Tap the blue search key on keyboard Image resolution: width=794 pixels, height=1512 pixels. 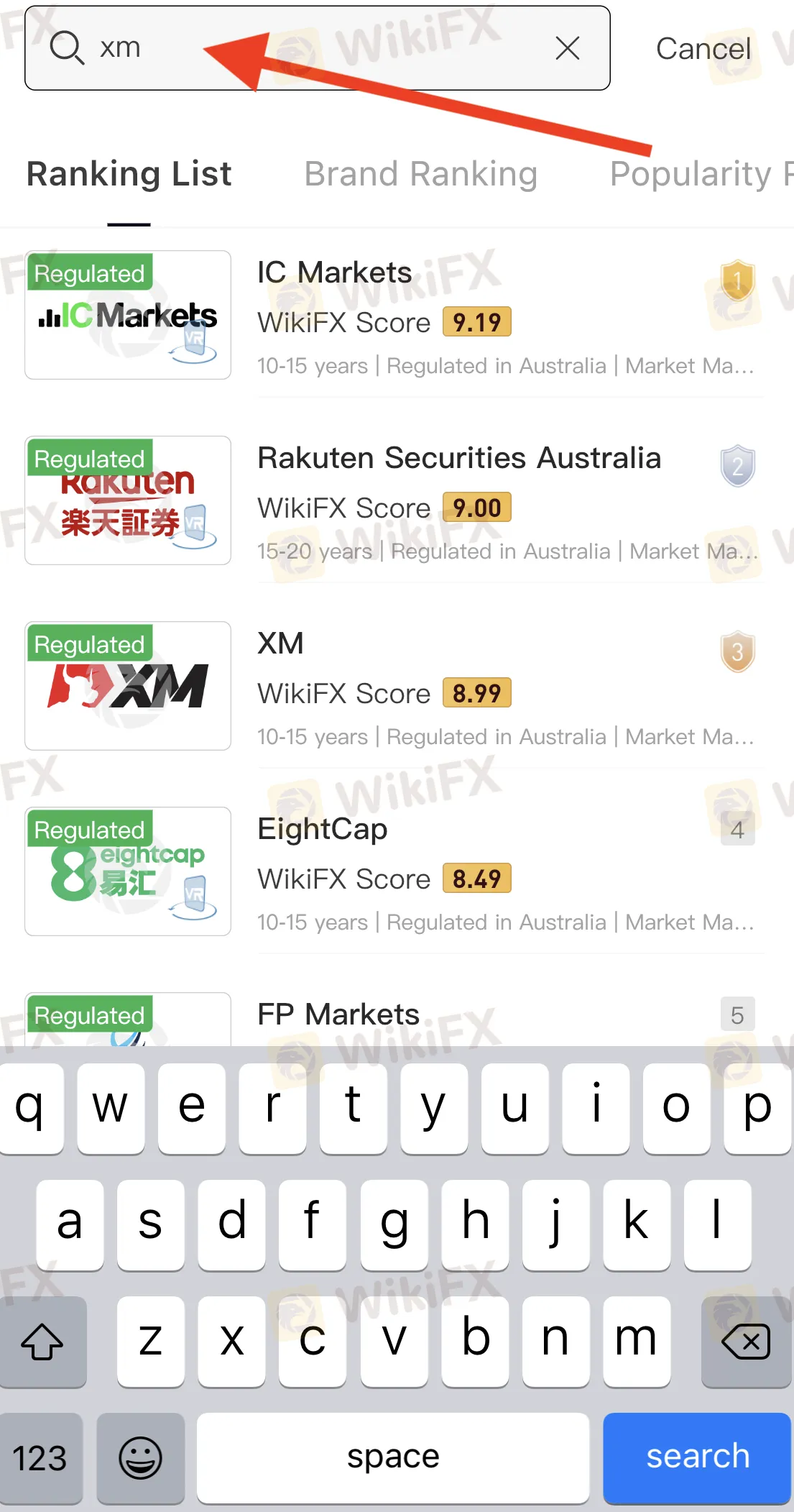[697, 1457]
